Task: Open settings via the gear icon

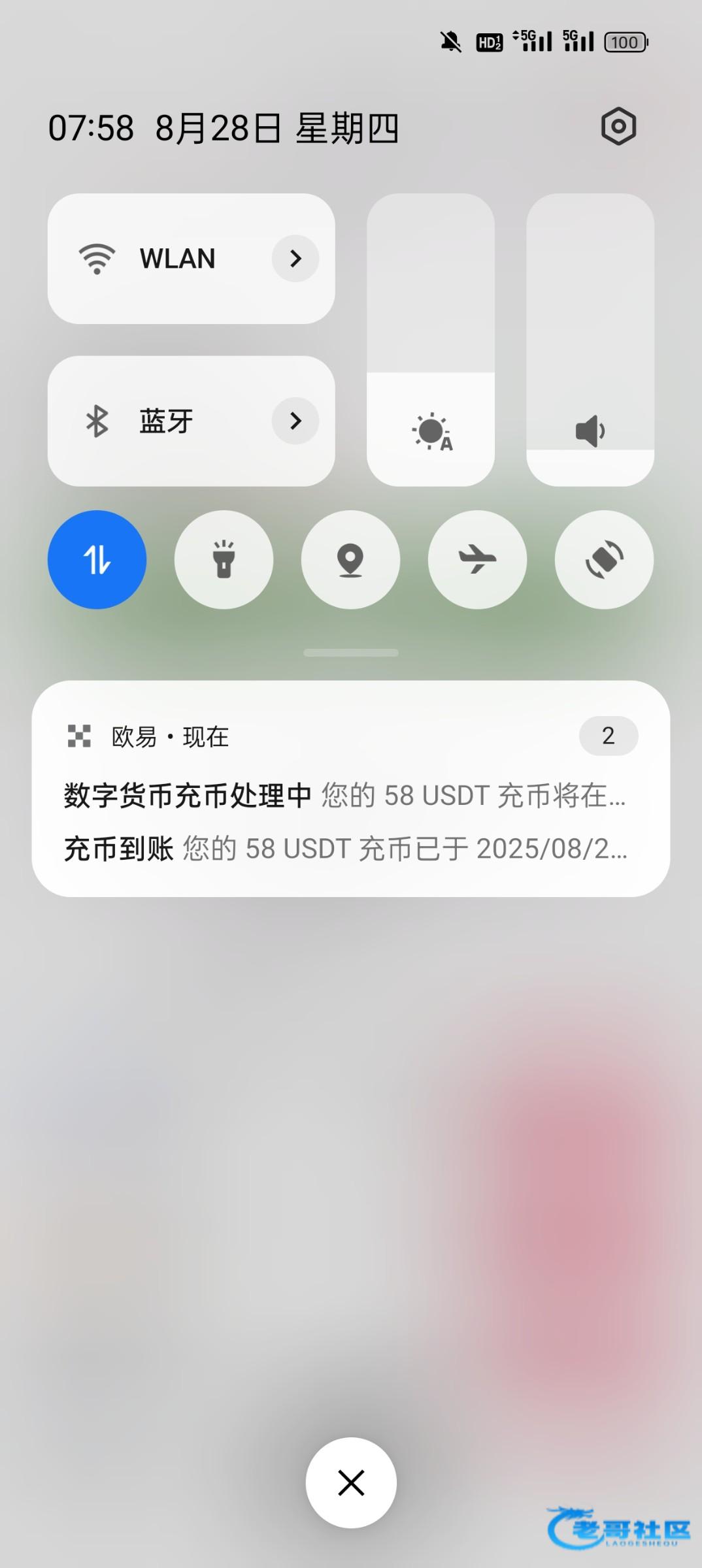Action: [x=618, y=126]
